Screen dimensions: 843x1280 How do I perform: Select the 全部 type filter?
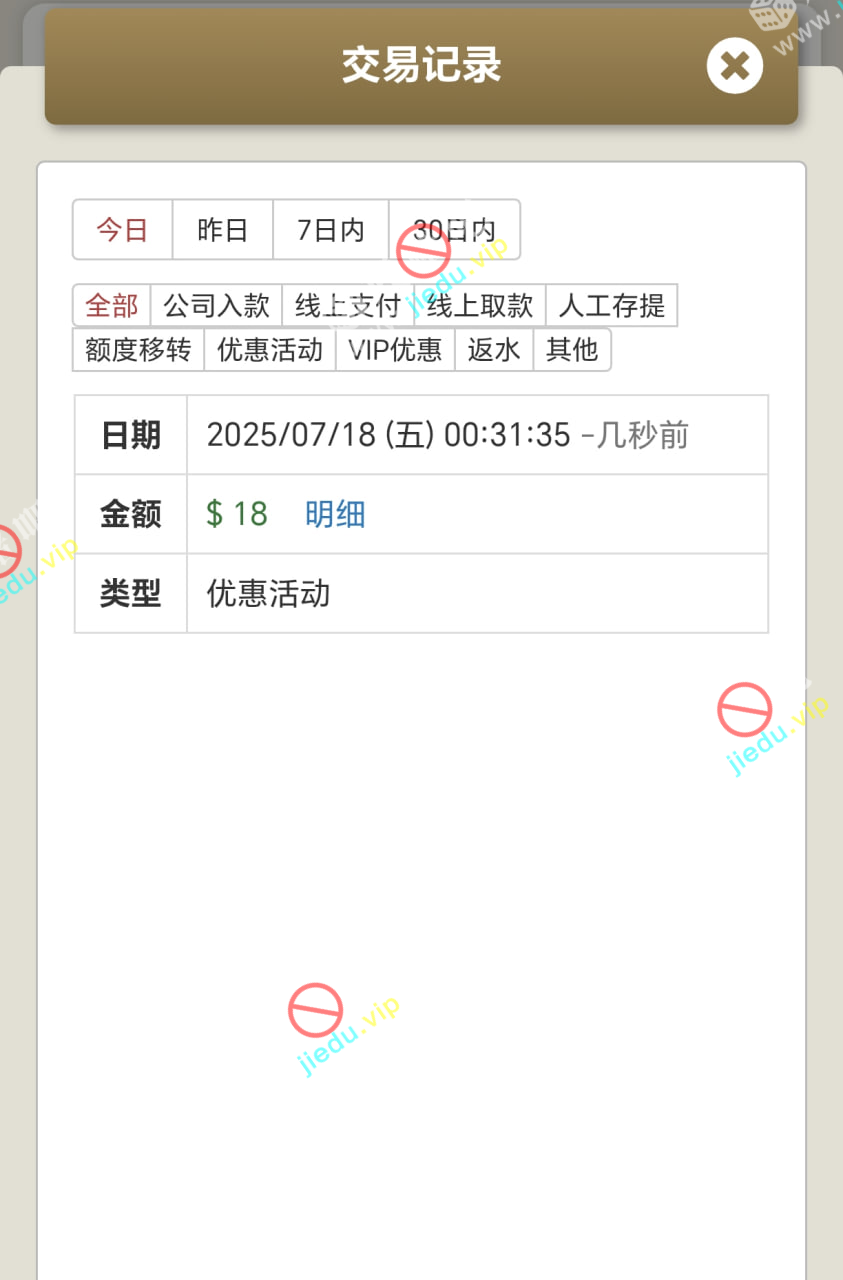click(112, 305)
